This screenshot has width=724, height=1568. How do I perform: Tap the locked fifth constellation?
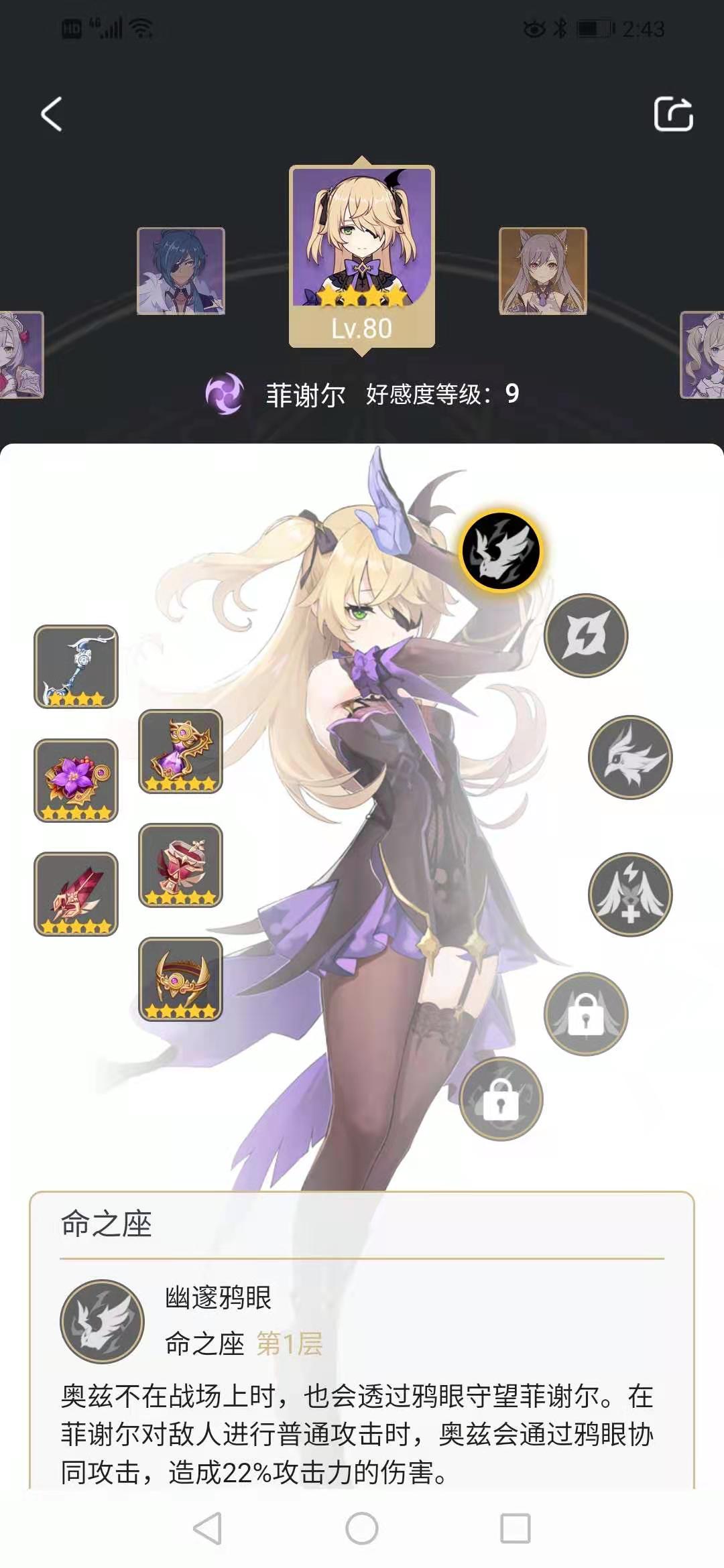586,1014
